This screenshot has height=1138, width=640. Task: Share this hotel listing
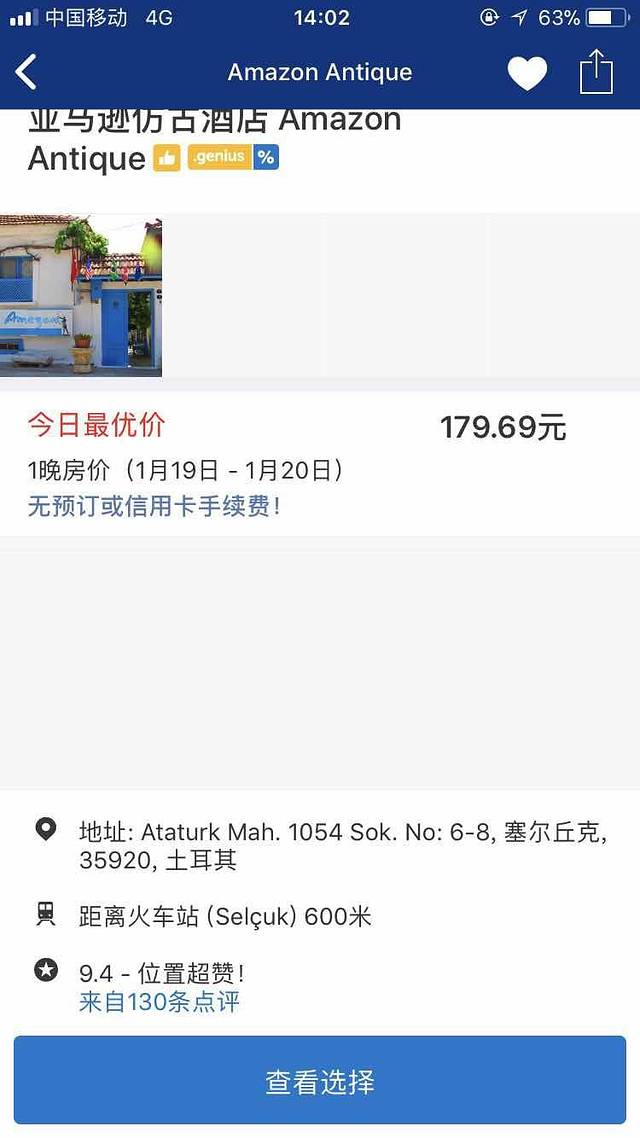point(596,72)
